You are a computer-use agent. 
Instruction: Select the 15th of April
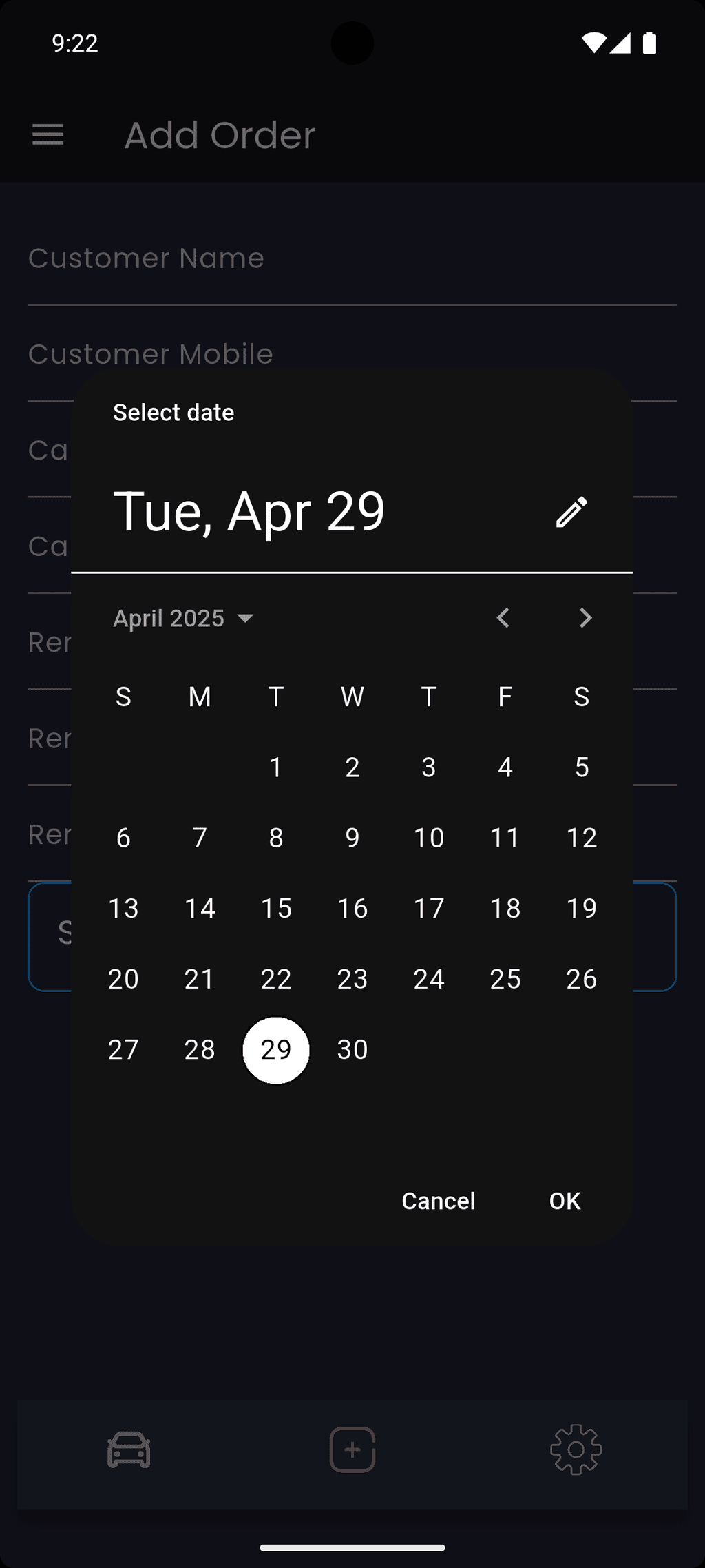pyautogui.click(x=276, y=909)
